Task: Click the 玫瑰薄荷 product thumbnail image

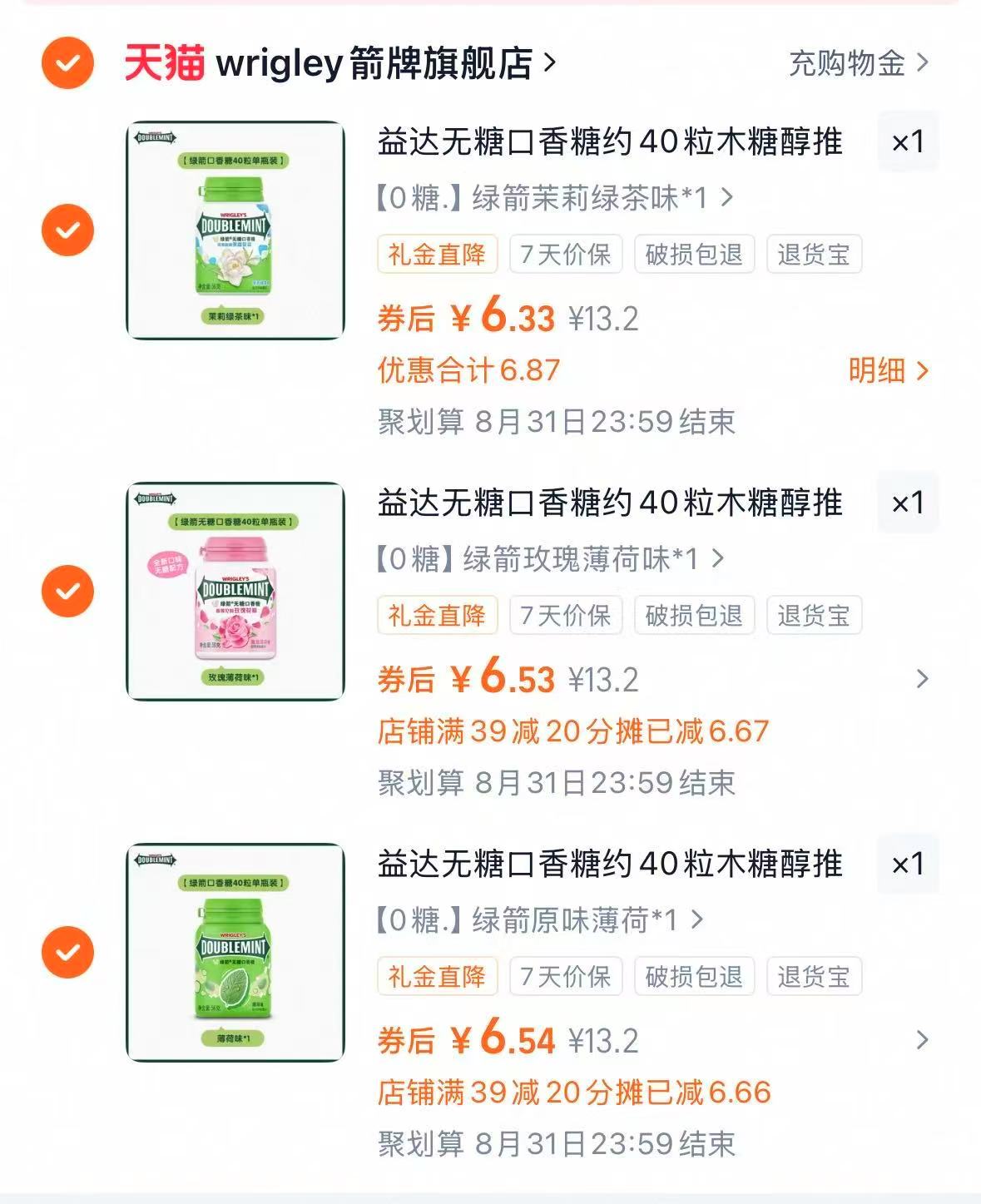Action: coord(235,592)
